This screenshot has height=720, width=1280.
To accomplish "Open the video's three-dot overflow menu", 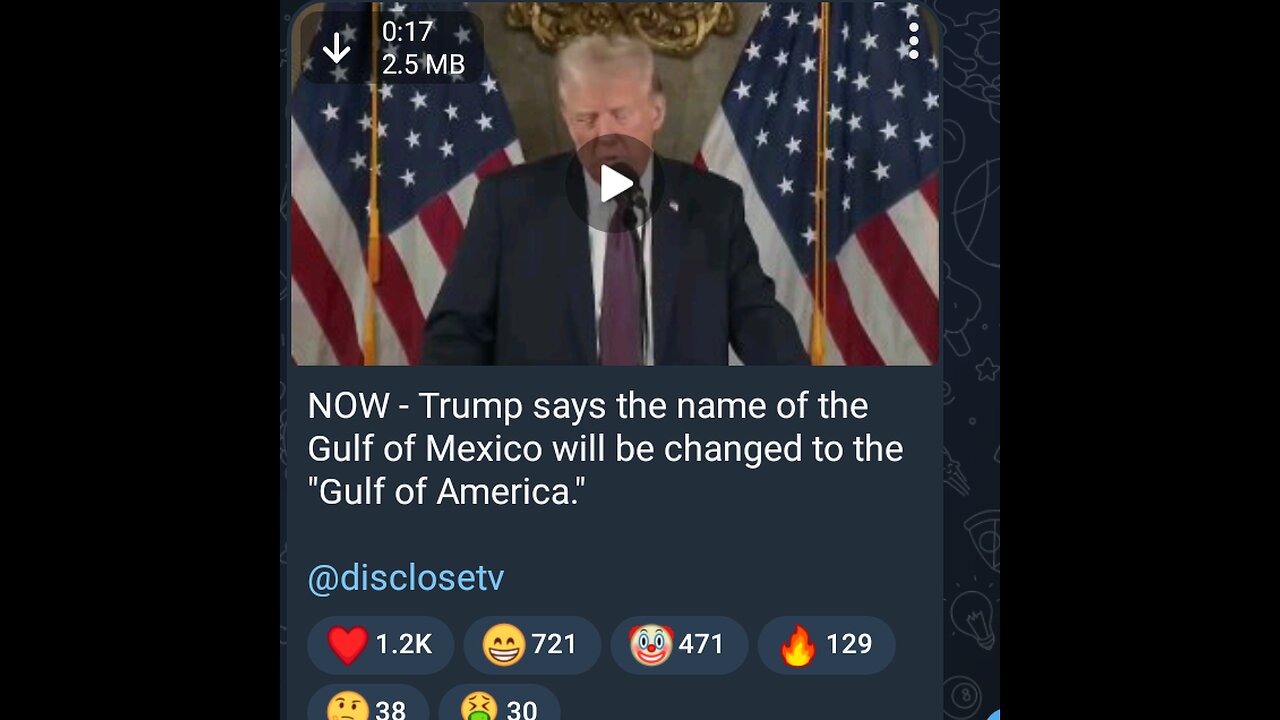I will coord(913,42).
